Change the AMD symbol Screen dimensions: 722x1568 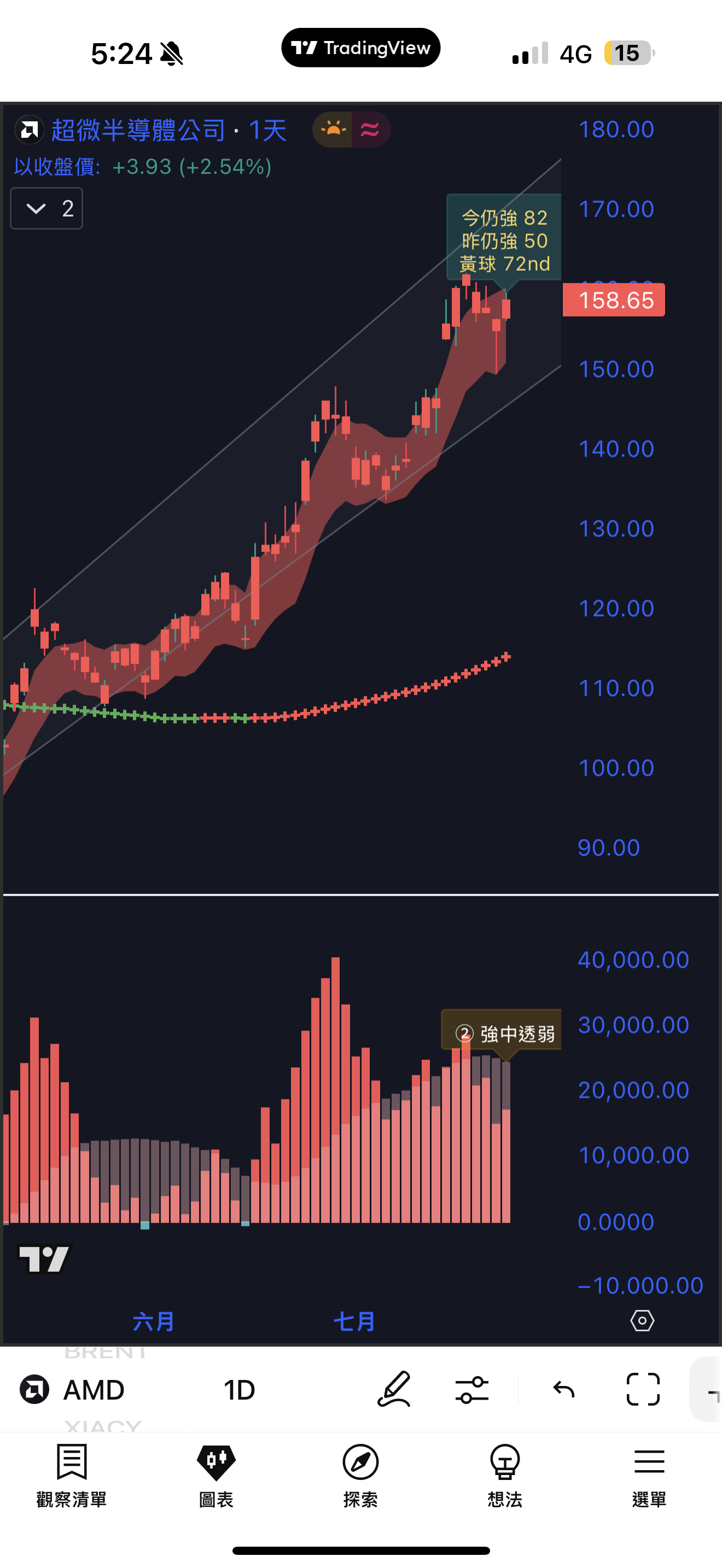(x=73, y=1390)
